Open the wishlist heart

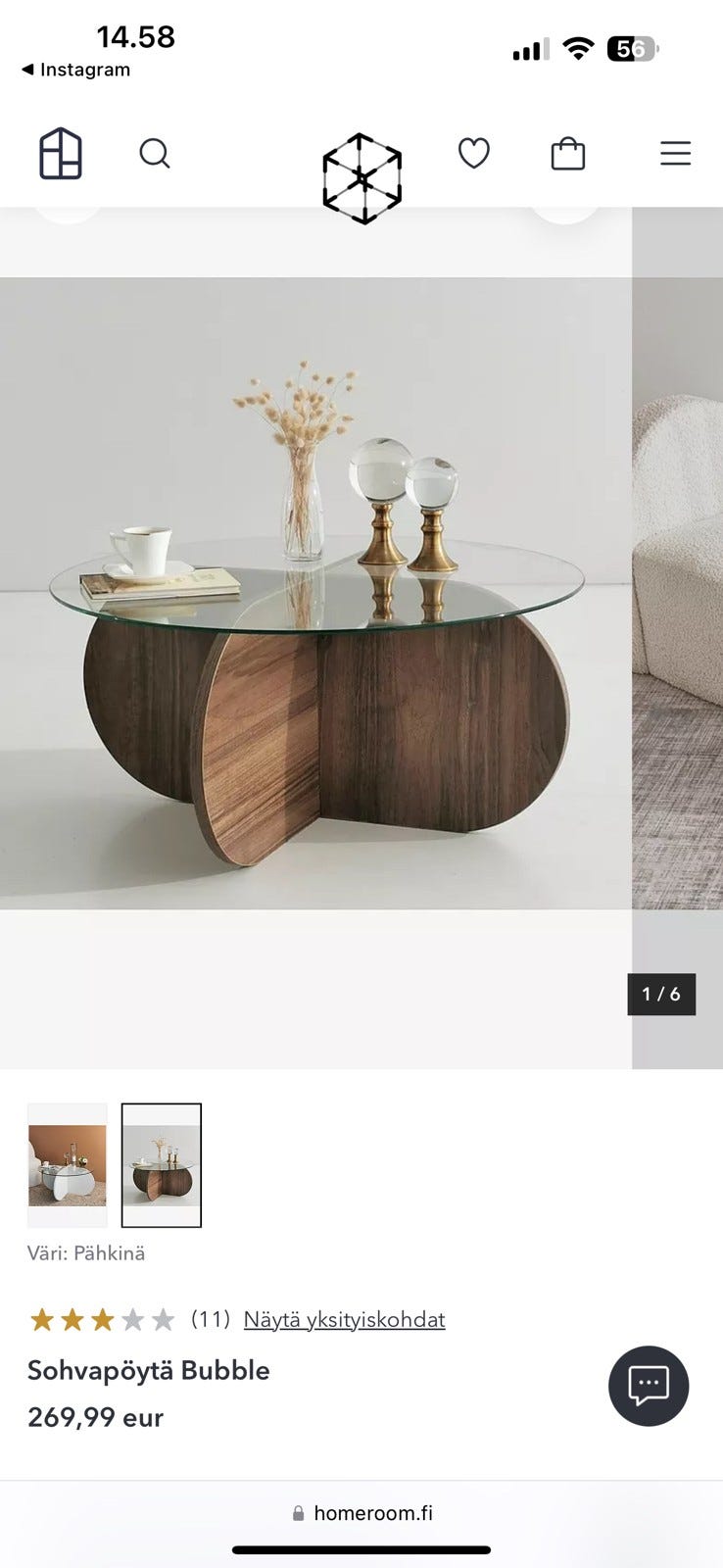tap(474, 154)
